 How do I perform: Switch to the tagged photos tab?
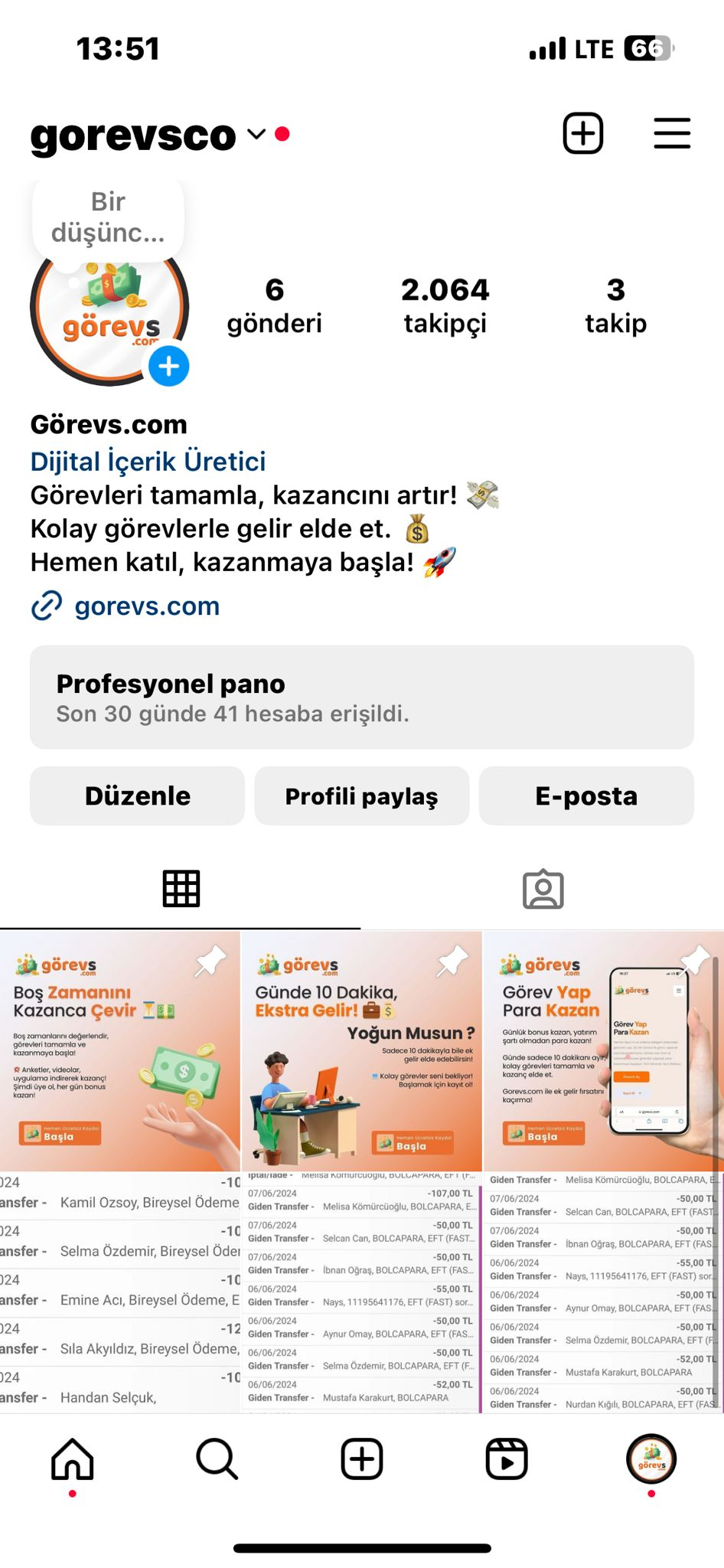tap(543, 889)
